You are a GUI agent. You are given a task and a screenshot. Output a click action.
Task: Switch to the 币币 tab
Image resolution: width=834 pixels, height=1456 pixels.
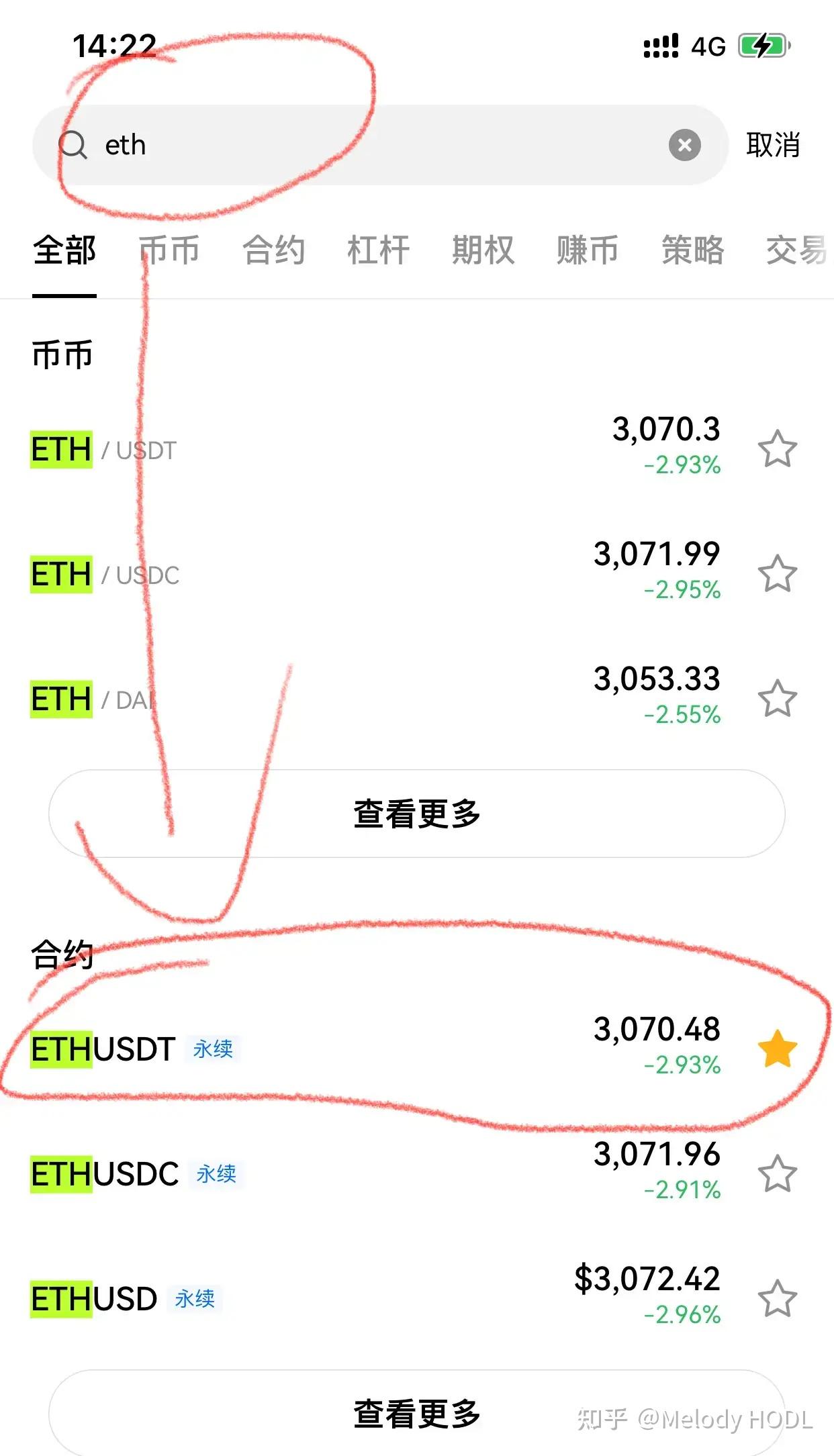pyautogui.click(x=170, y=250)
